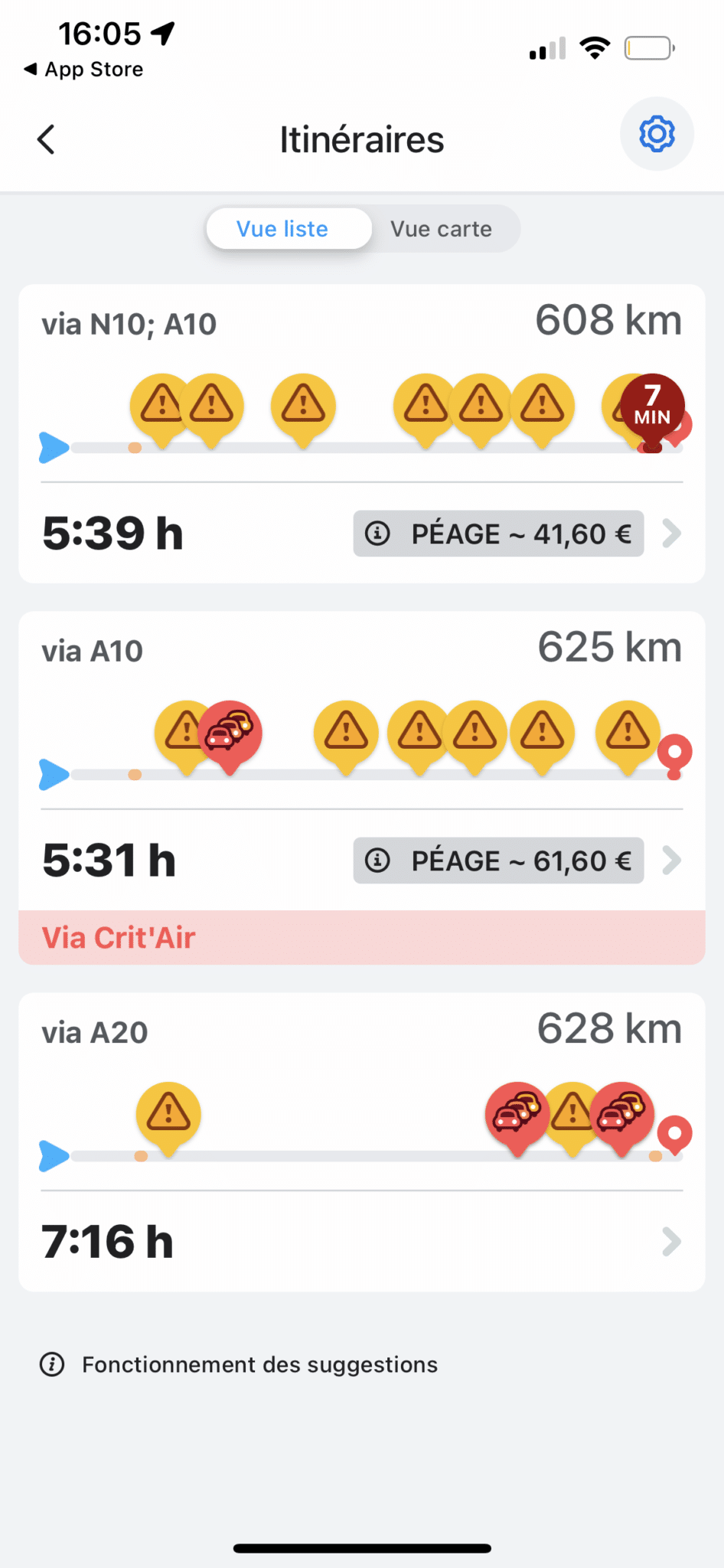Tap the Via Crit'Air warning banner
Viewport: 724px width, 1568px height.
coord(361,936)
